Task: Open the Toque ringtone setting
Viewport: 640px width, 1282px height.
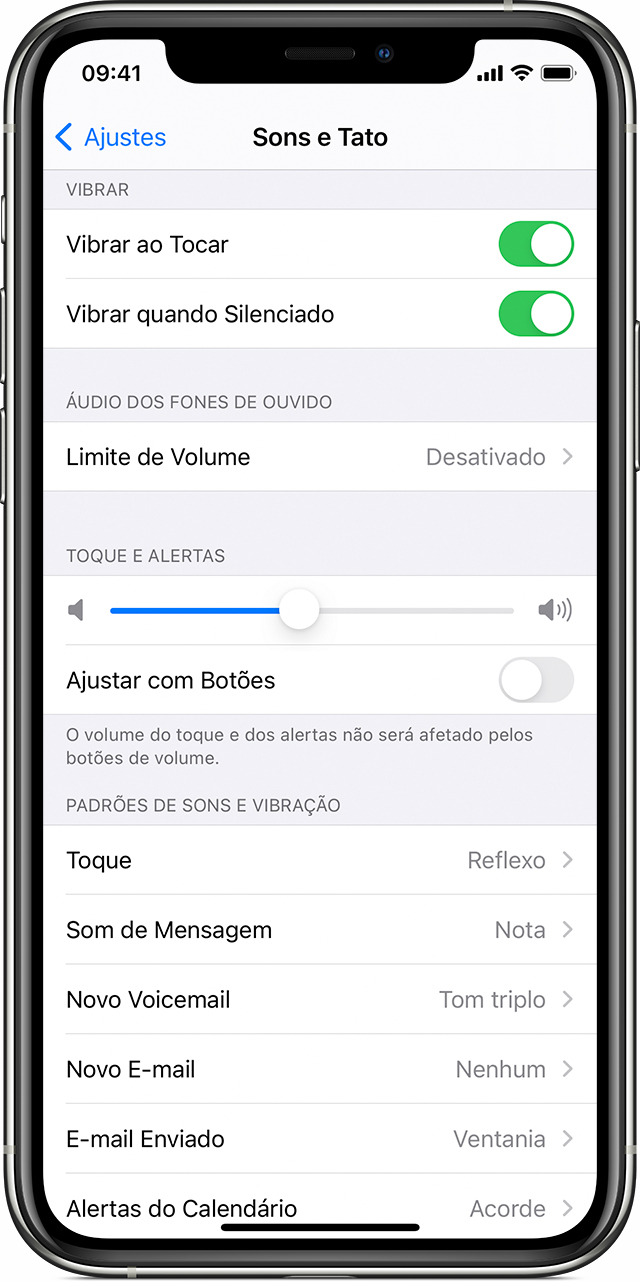Action: (320, 860)
